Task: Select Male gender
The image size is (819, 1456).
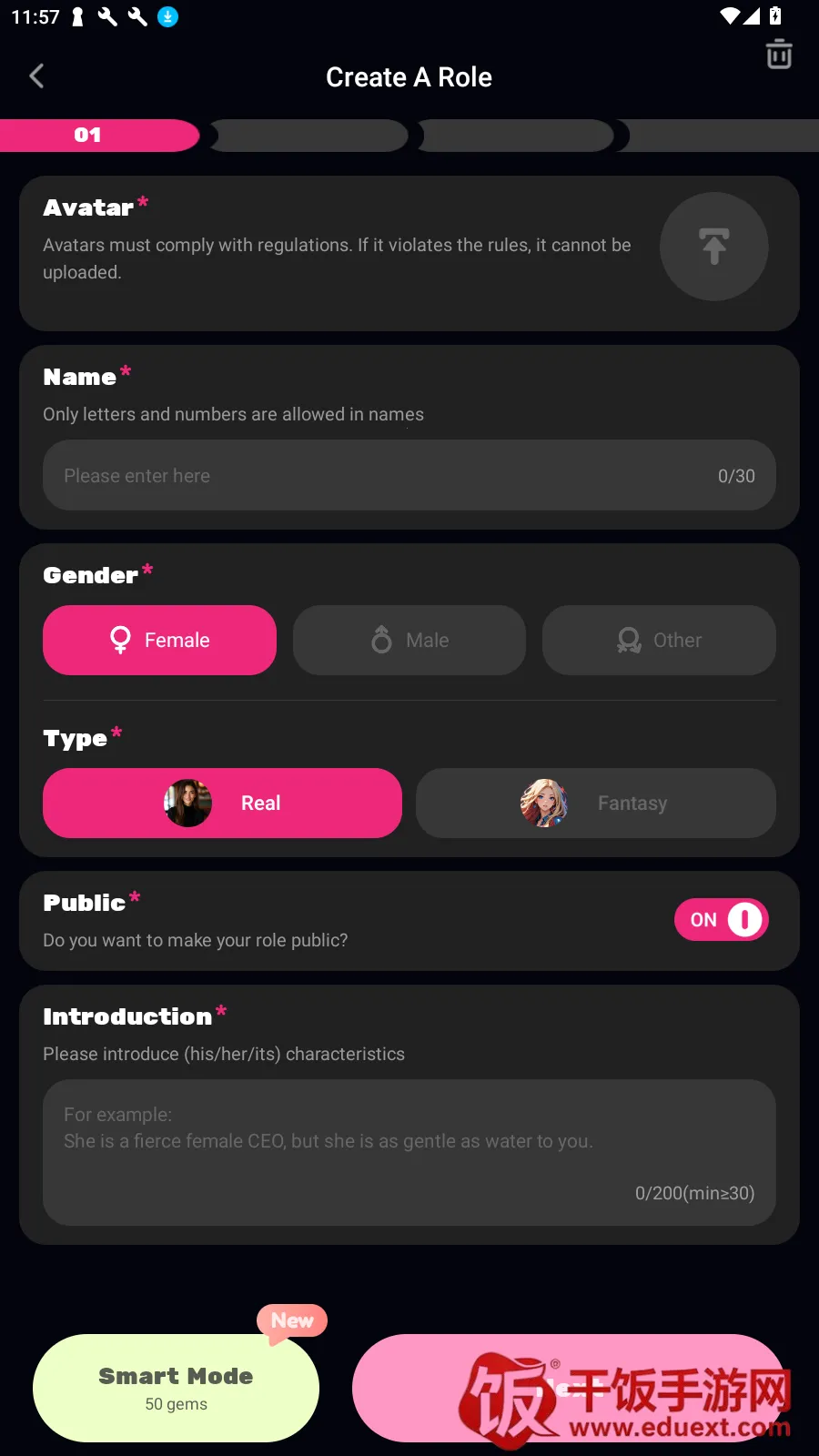Action: pyautogui.click(x=409, y=641)
